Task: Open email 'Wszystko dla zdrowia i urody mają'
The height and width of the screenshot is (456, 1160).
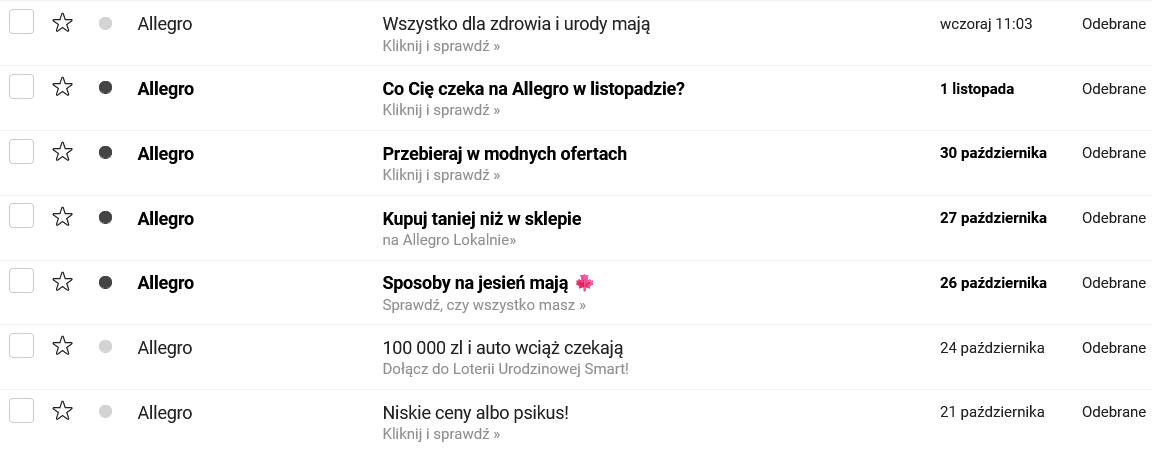Action: pyautogui.click(x=516, y=24)
